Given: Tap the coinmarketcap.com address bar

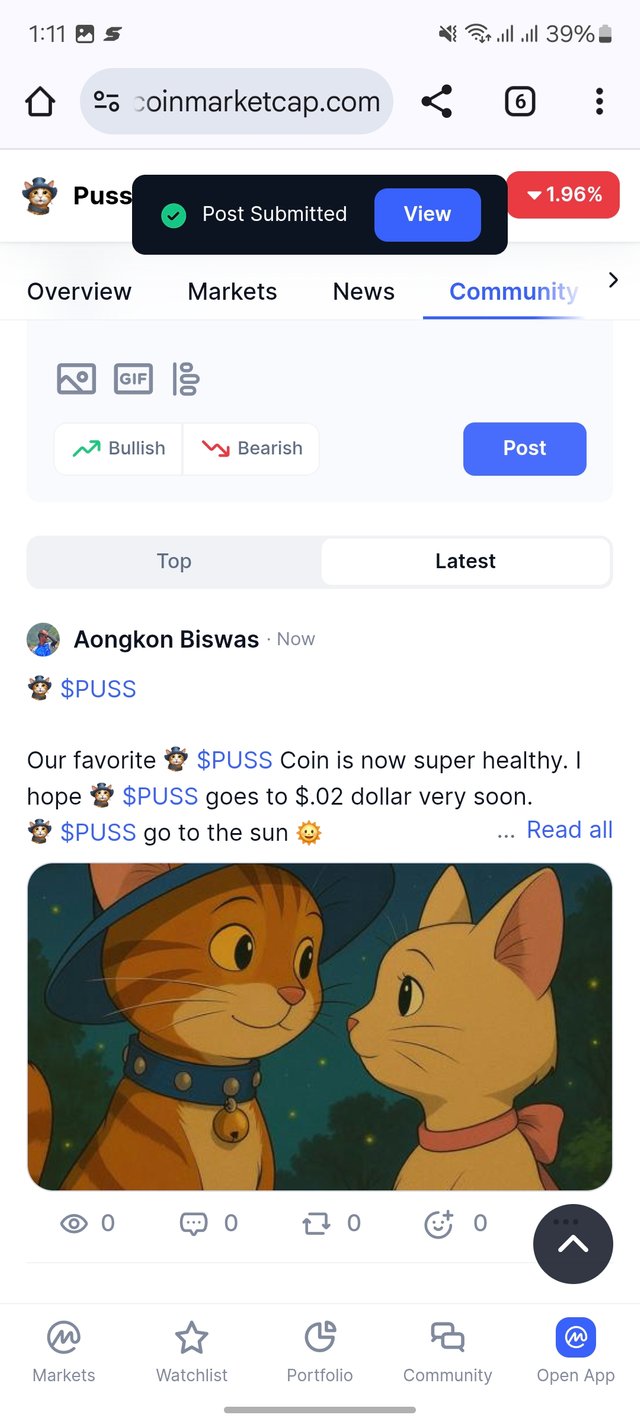Looking at the screenshot, I should pos(237,101).
